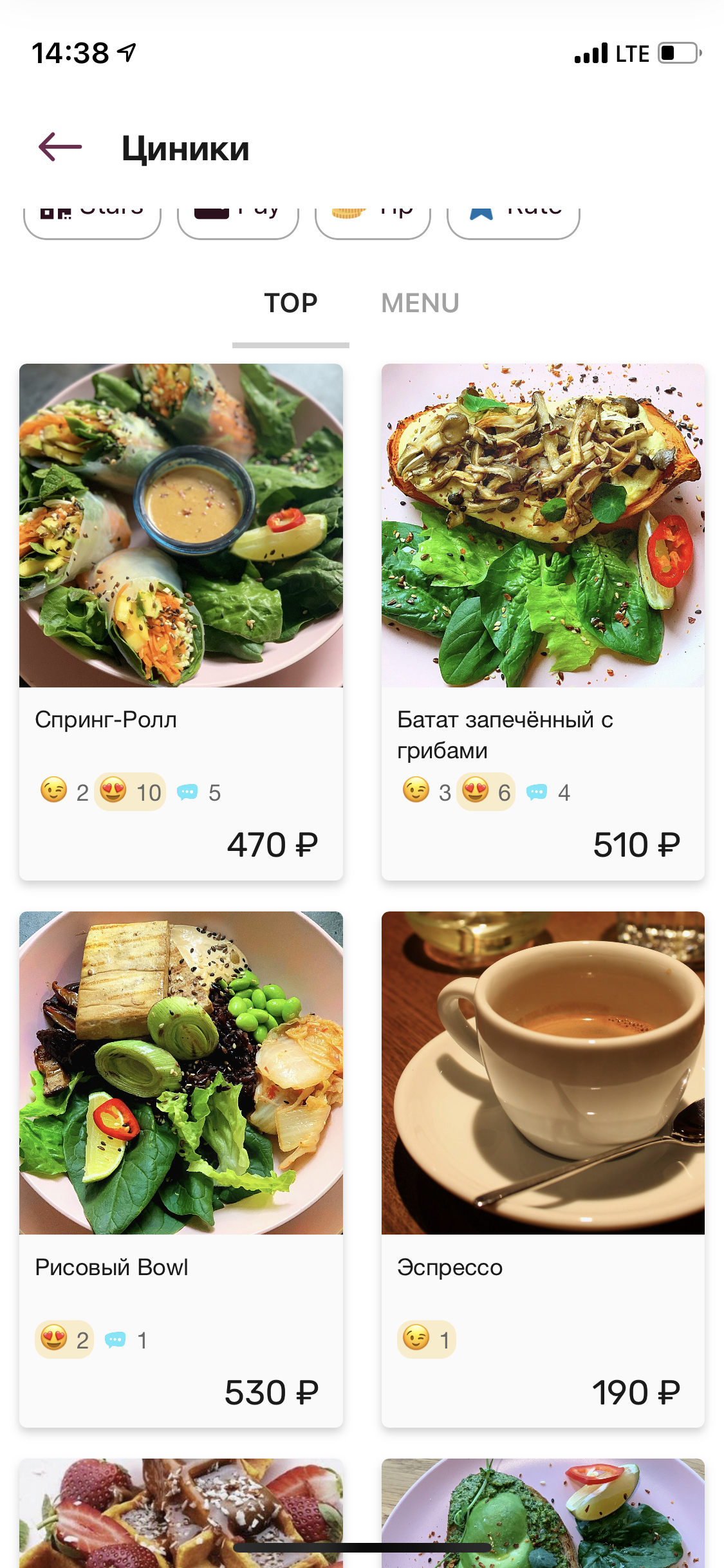The image size is (724, 1568).
Task: Go back using the arrow icon
Action: (60, 147)
